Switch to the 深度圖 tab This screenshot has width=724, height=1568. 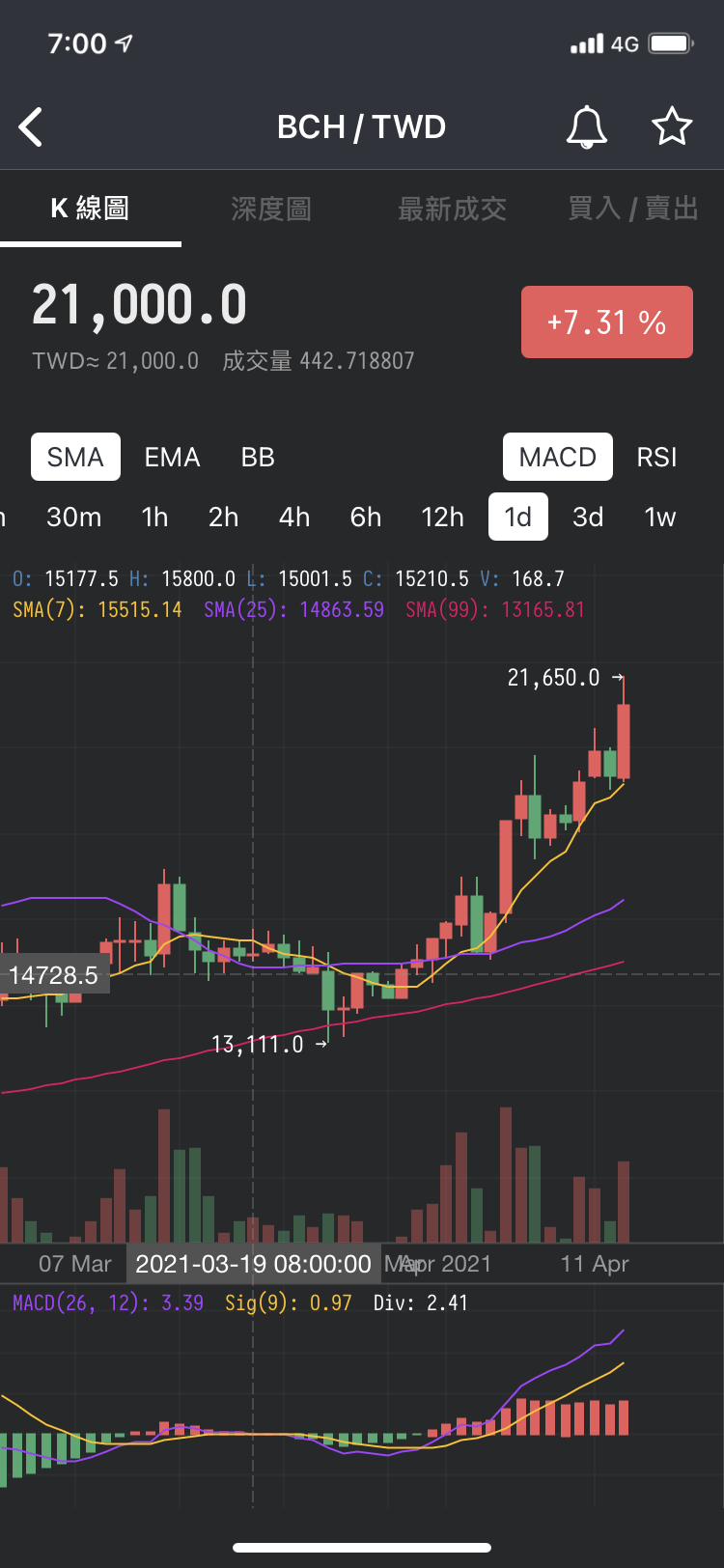click(x=271, y=209)
